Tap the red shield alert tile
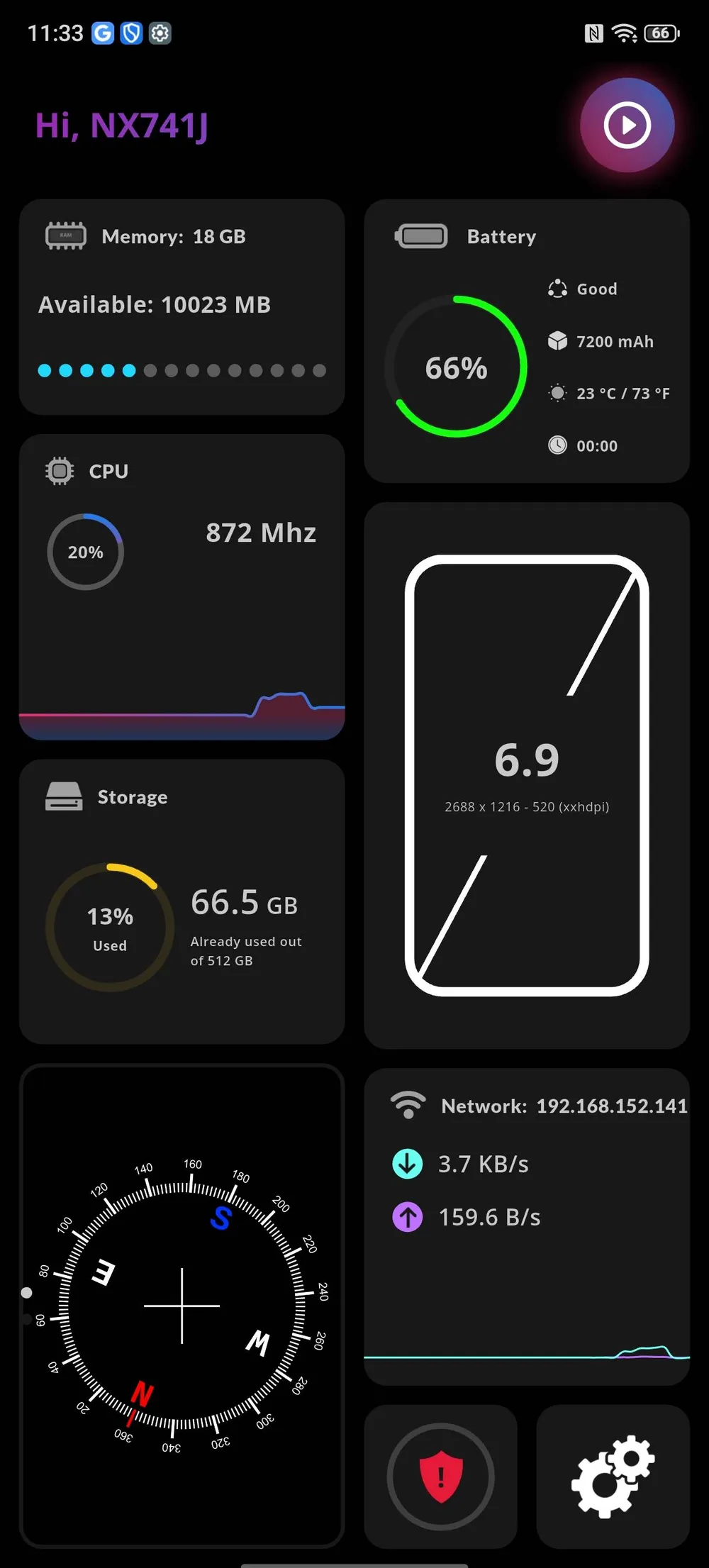The height and width of the screenshot is (1568, 709). click(440, 1477)
